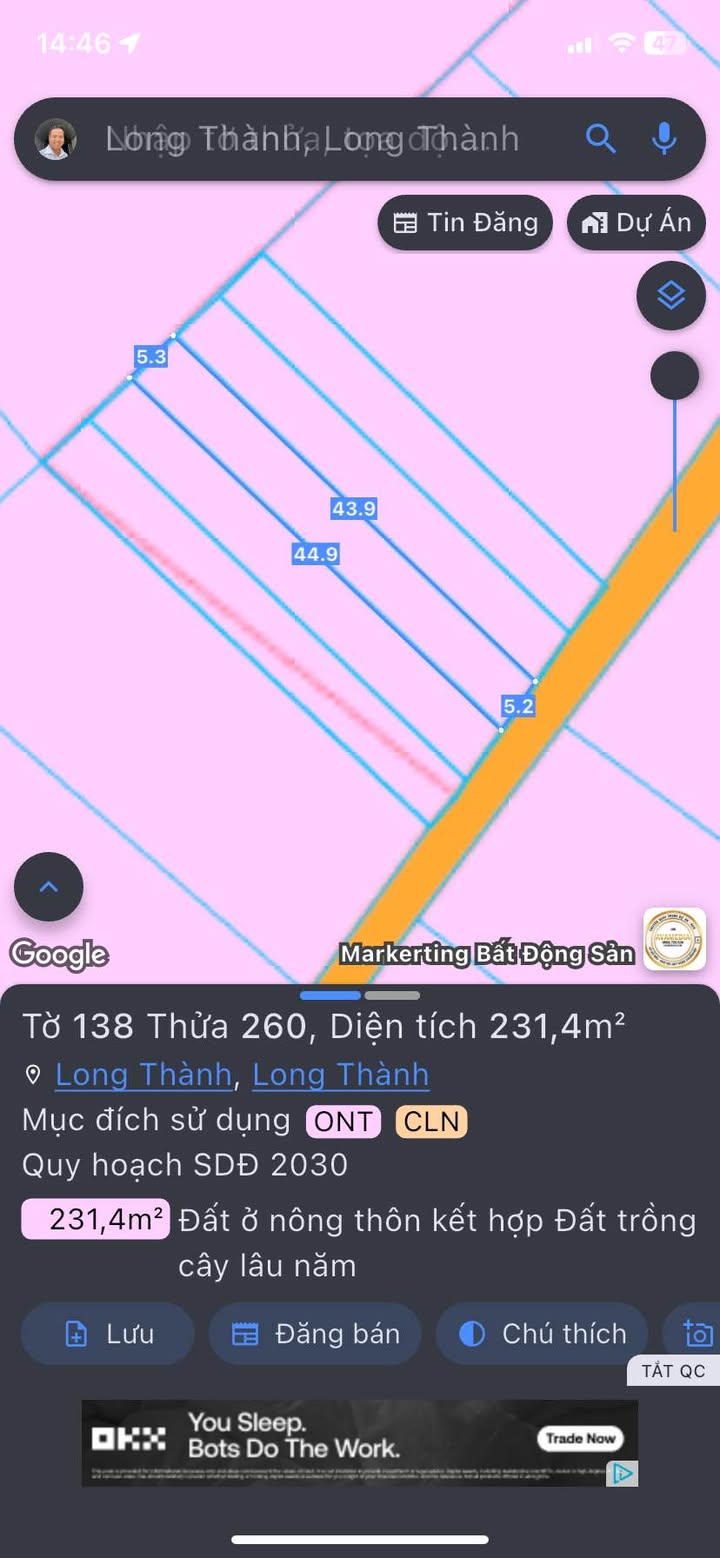This screenshot has width=720, height=1558.
Task: Tap the magnifier search icon
Action: pyautogui.click(x=600, y=138)
